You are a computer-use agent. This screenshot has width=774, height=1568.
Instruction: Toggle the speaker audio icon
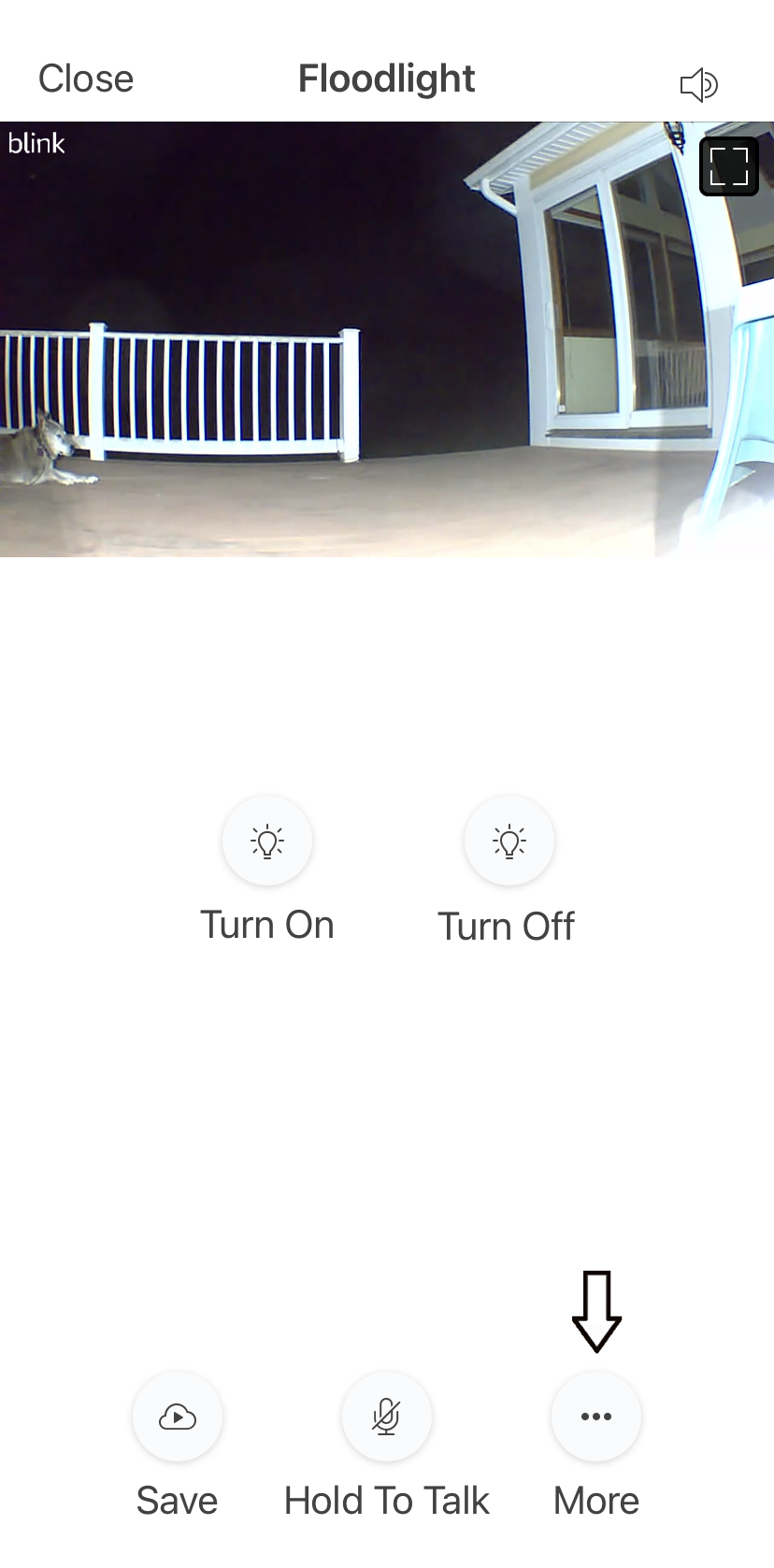point(698,85)
